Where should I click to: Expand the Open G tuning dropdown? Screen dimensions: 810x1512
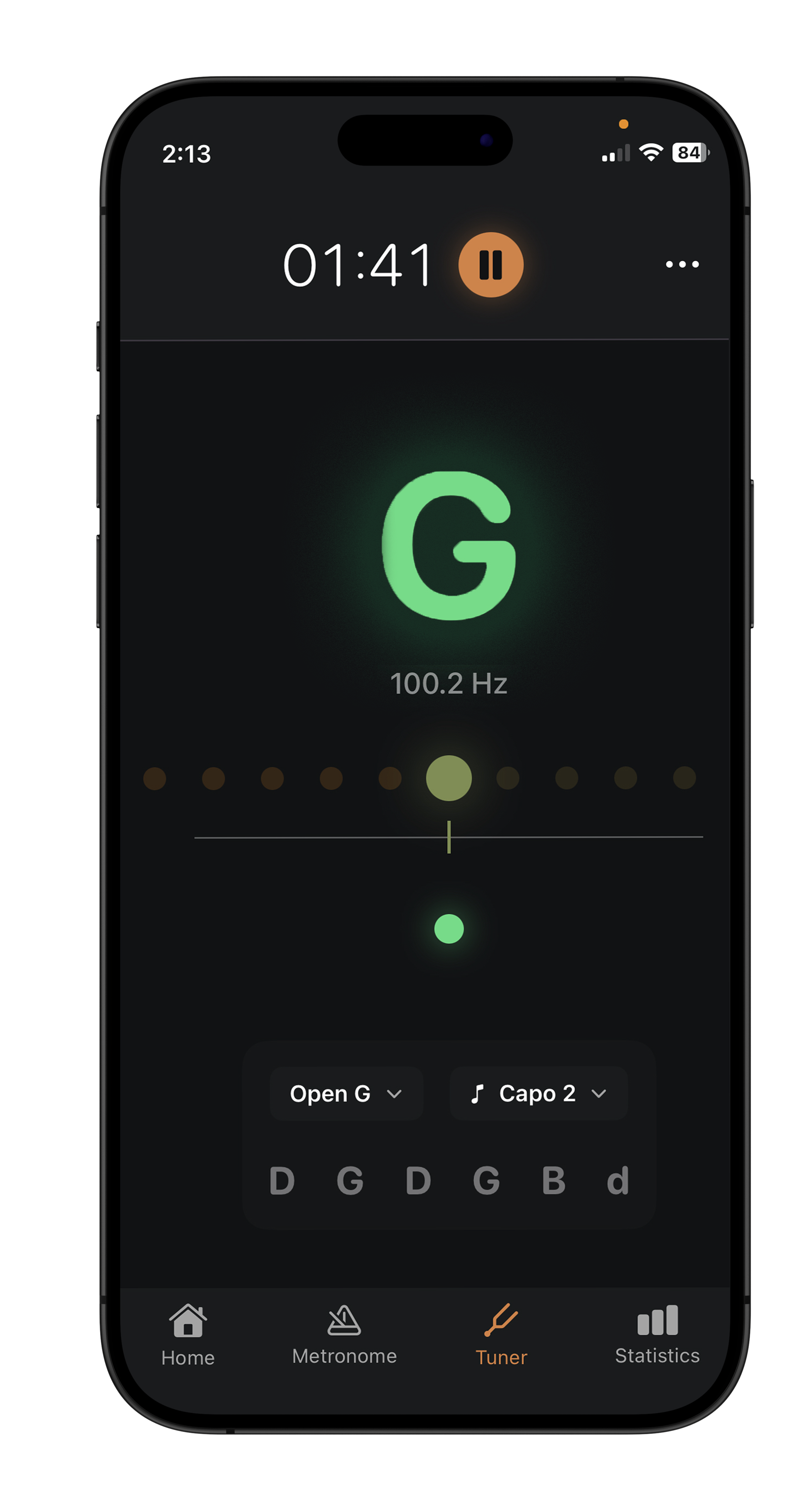[x=346, y=1094]
